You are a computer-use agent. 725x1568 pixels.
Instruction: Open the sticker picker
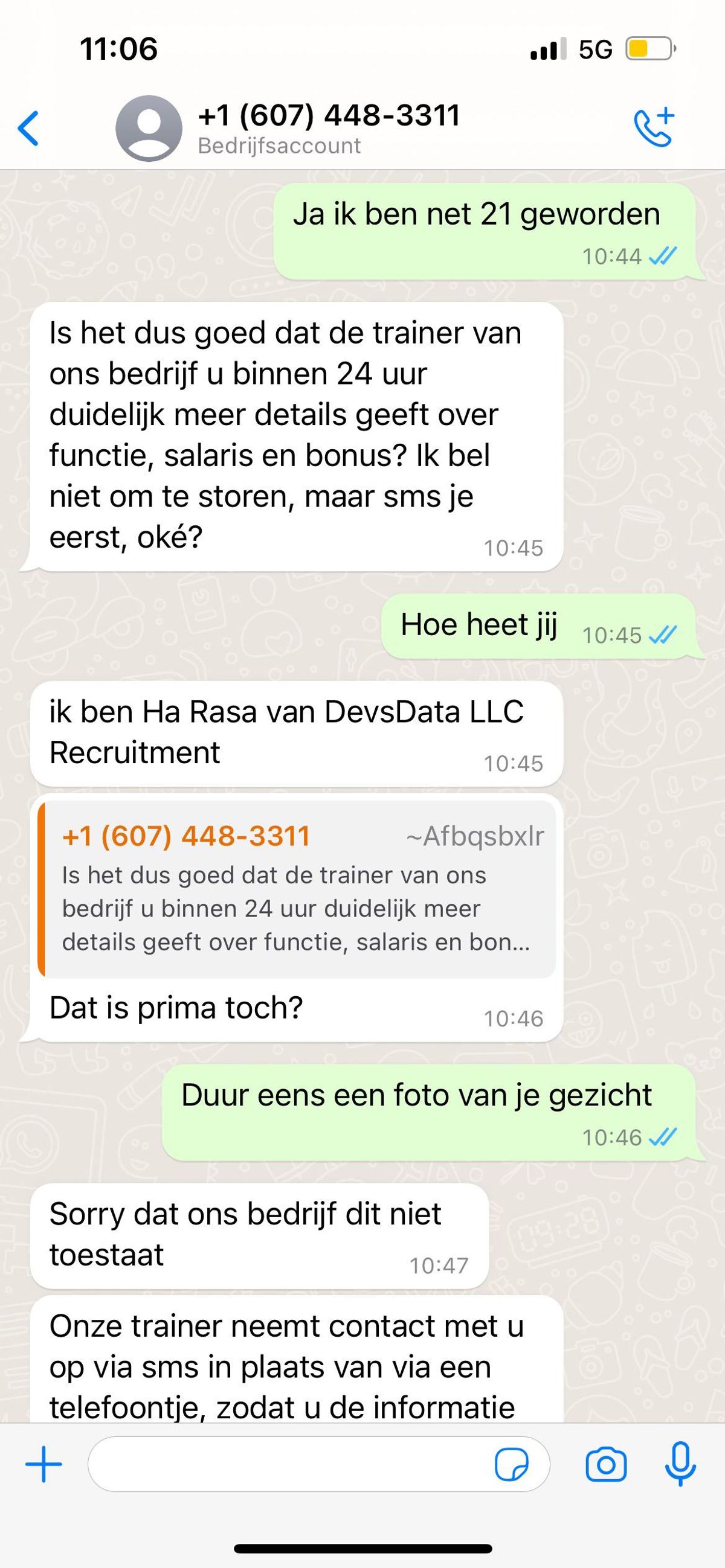click(511, 1464)
